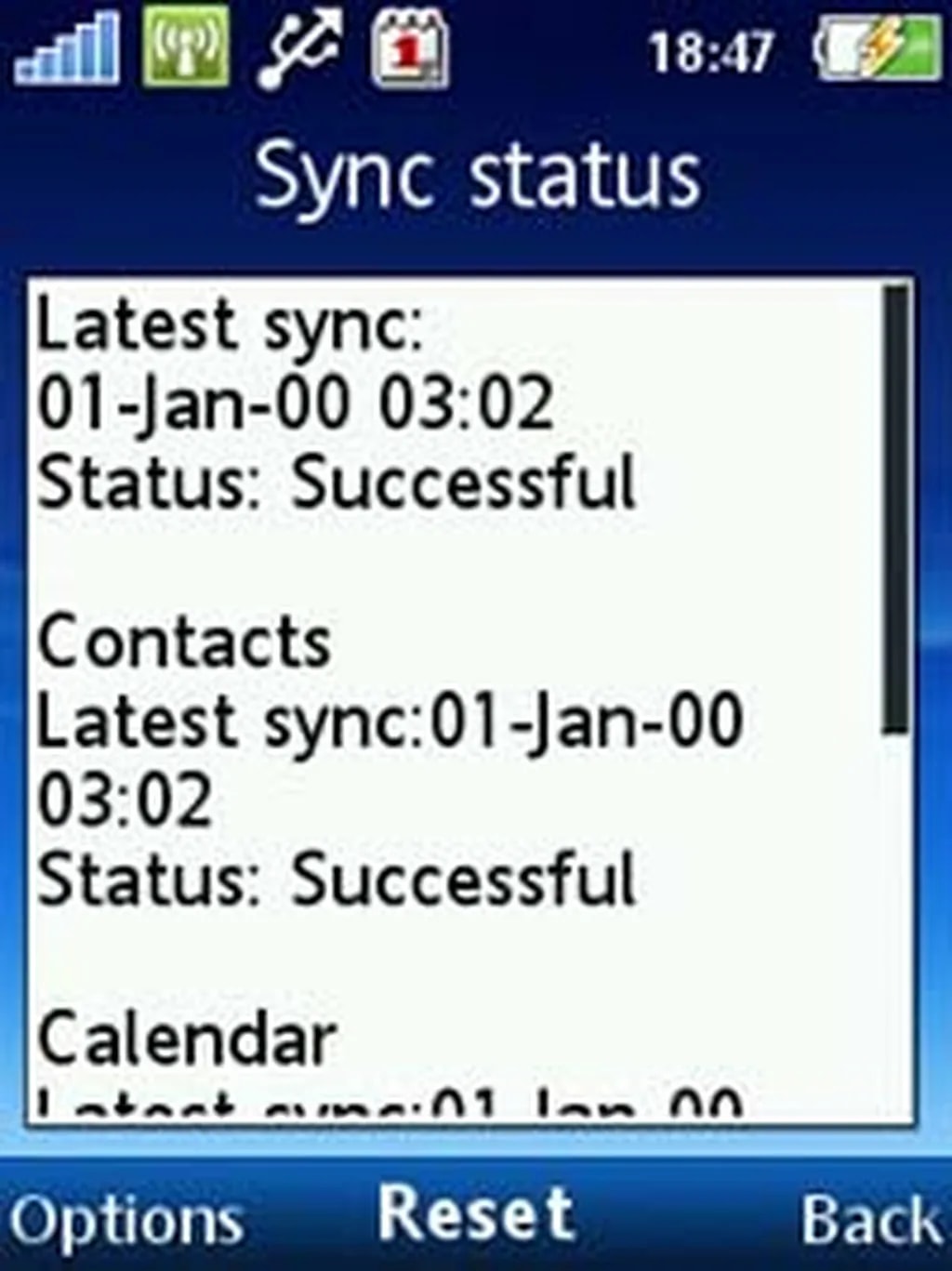This screenshot has height=1271, width=952.
Task: Go Back from Sync status
Action: point(870,1218)
